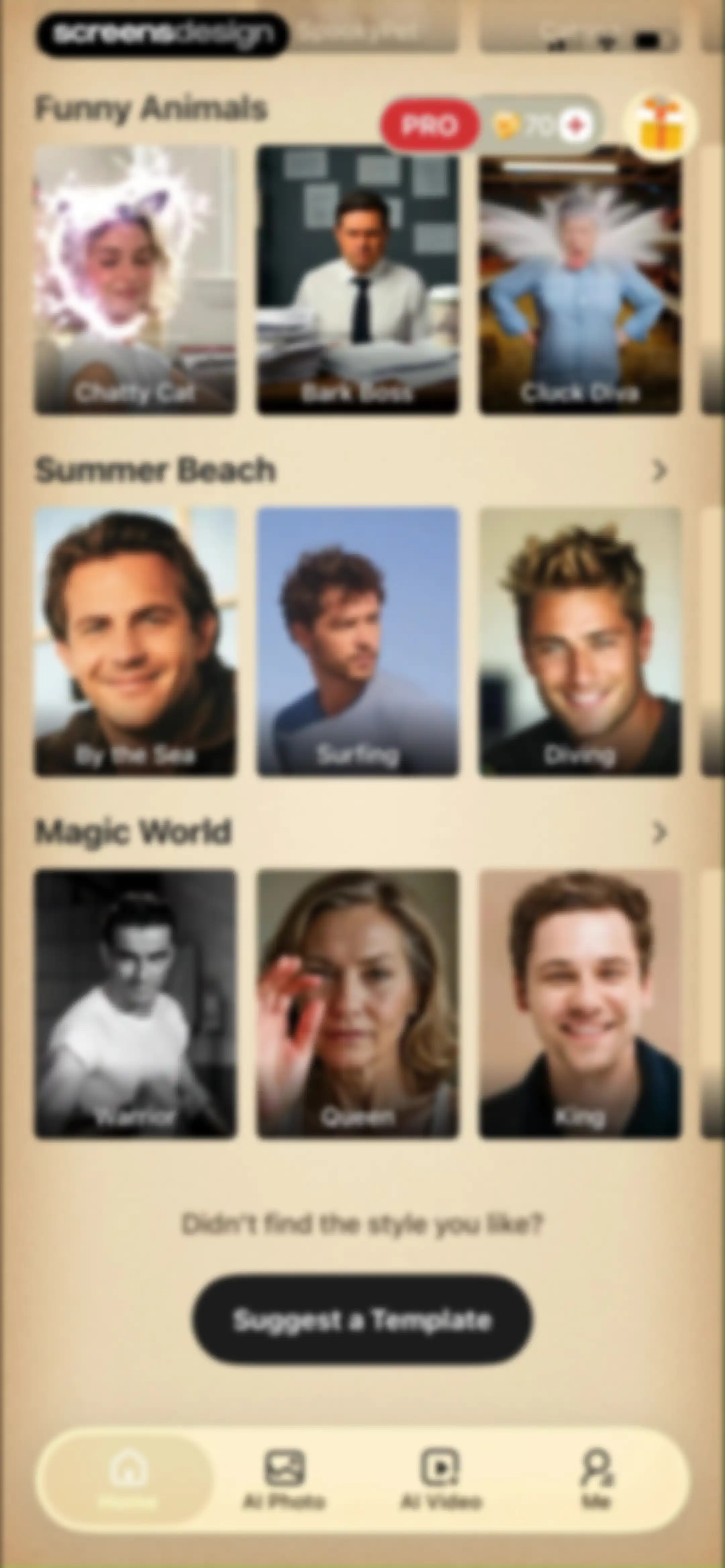Choose the Surfing template

[358, 642]
